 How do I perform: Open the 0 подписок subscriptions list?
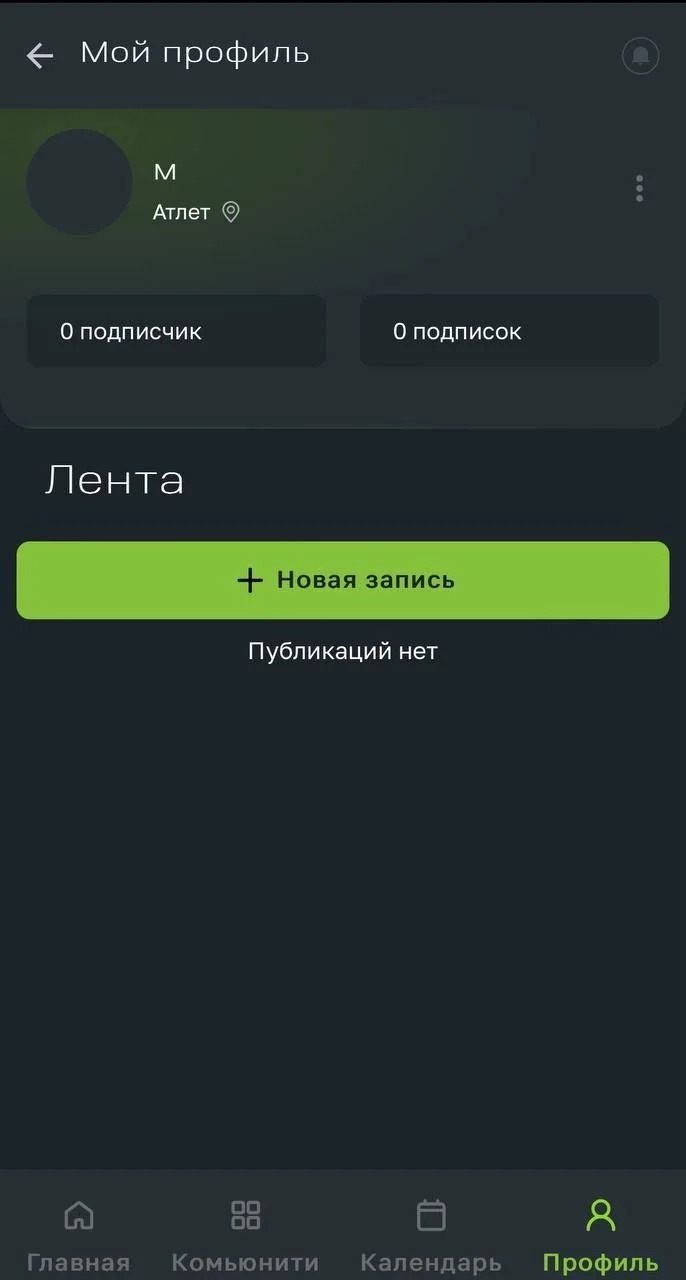point(509,331)
